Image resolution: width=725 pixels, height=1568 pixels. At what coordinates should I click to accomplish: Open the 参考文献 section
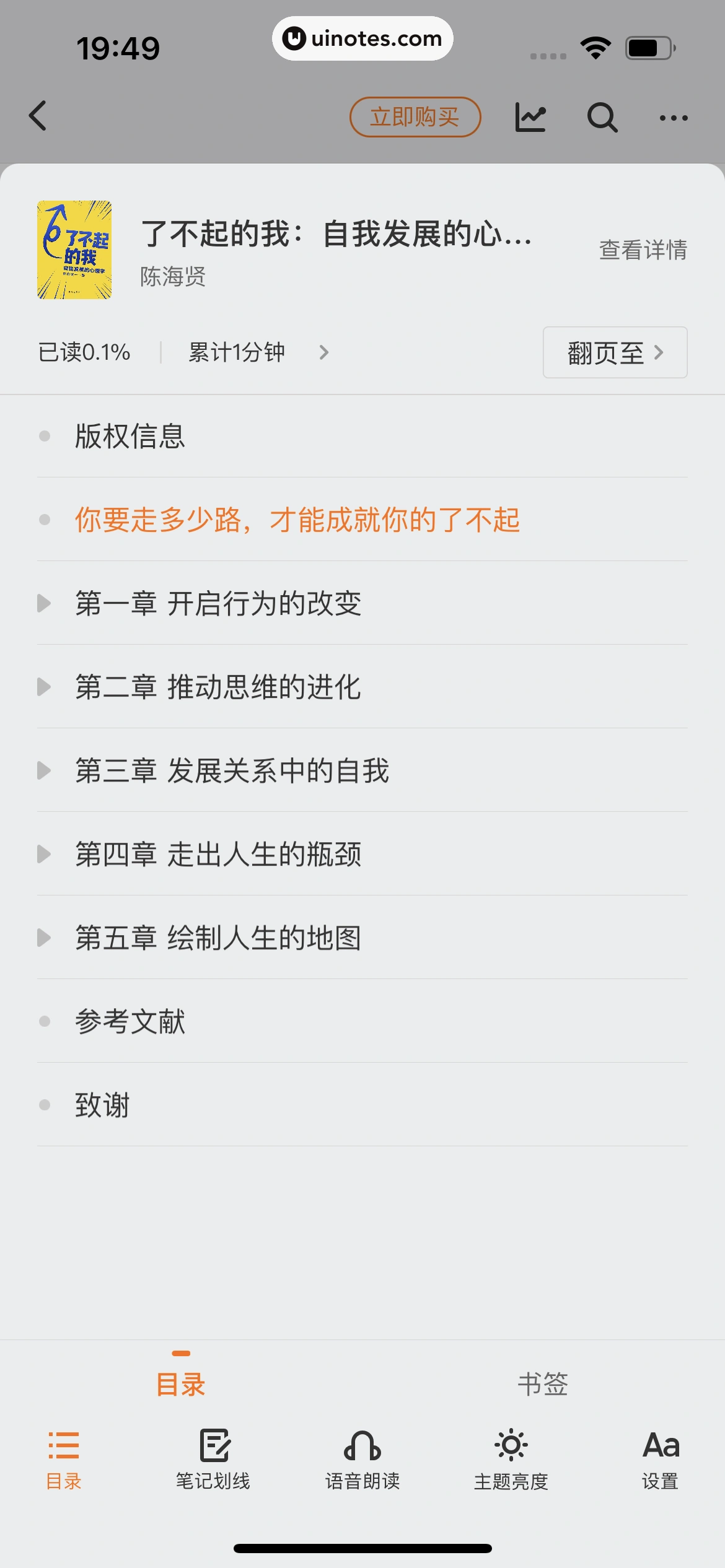[130, 1021]
